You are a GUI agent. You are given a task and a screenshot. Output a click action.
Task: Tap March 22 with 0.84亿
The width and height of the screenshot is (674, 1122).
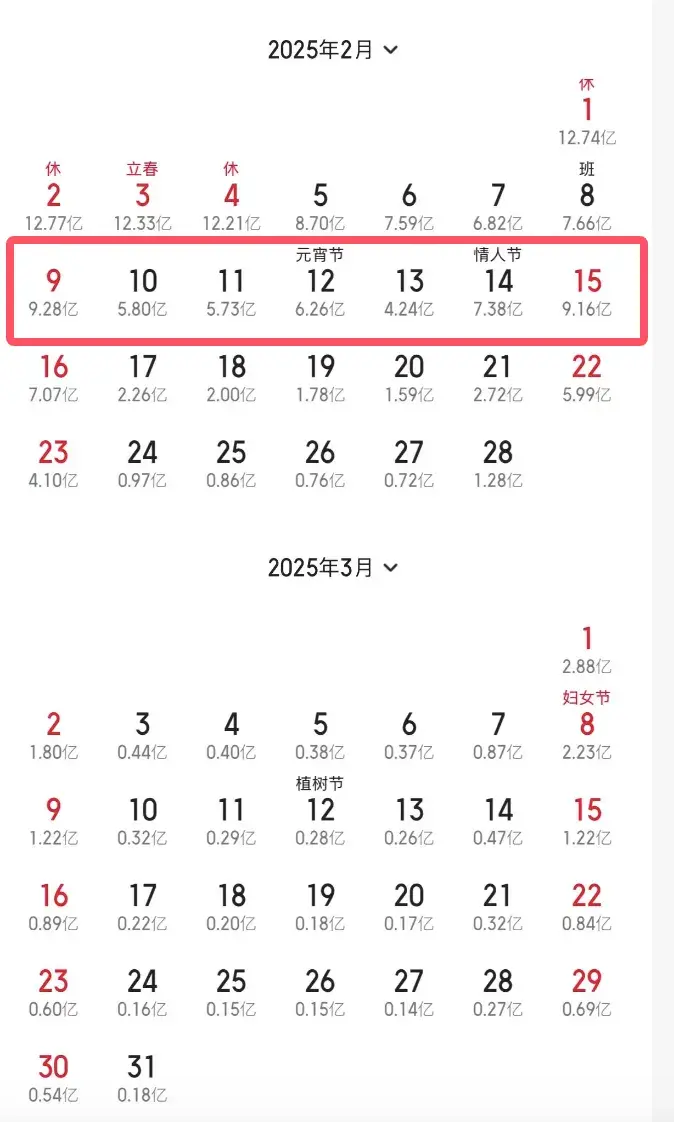[587, 897]
